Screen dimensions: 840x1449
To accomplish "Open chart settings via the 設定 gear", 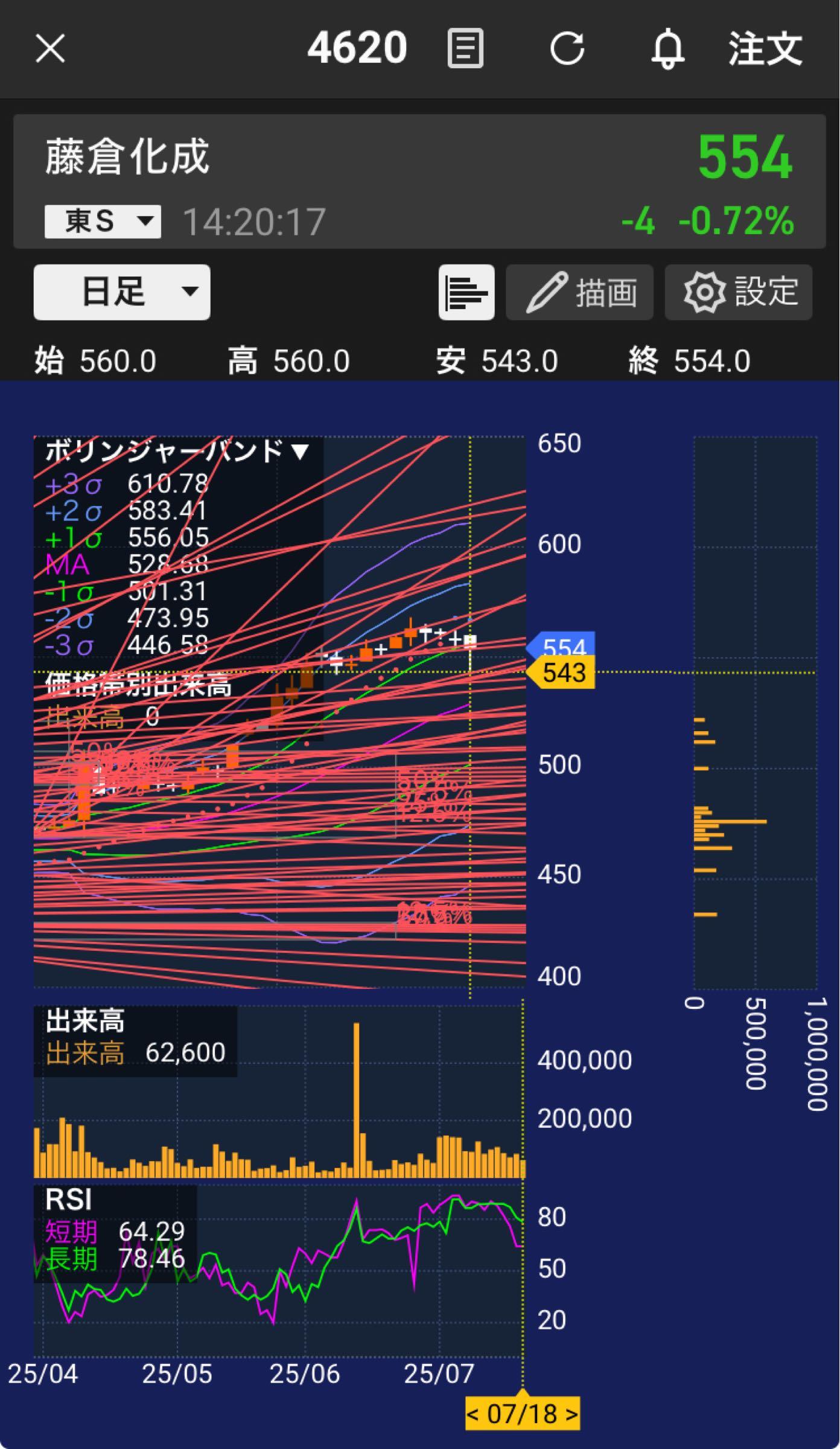I will [x=737, y=292].
